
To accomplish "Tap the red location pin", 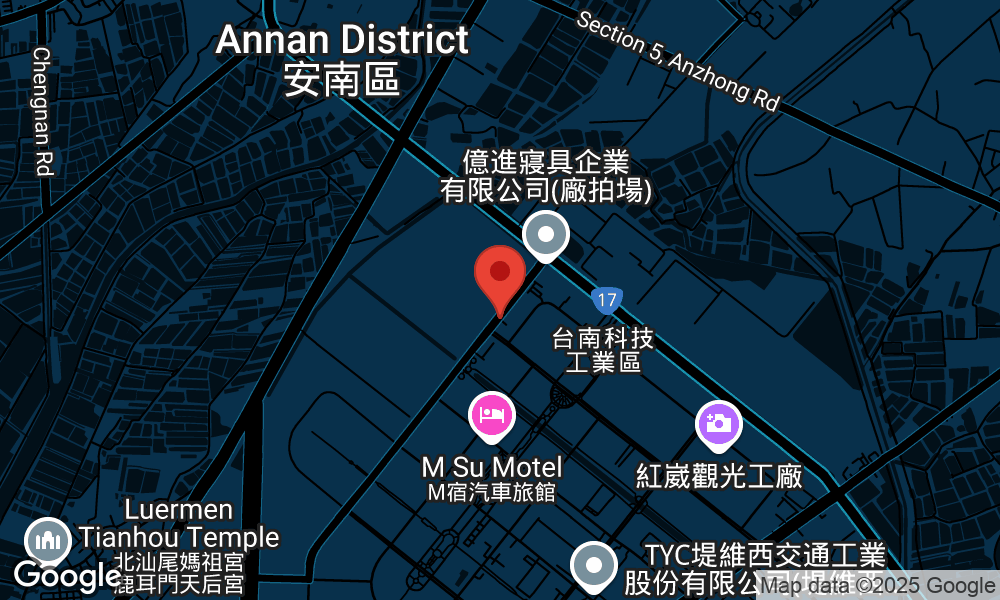I will [500, 275].
